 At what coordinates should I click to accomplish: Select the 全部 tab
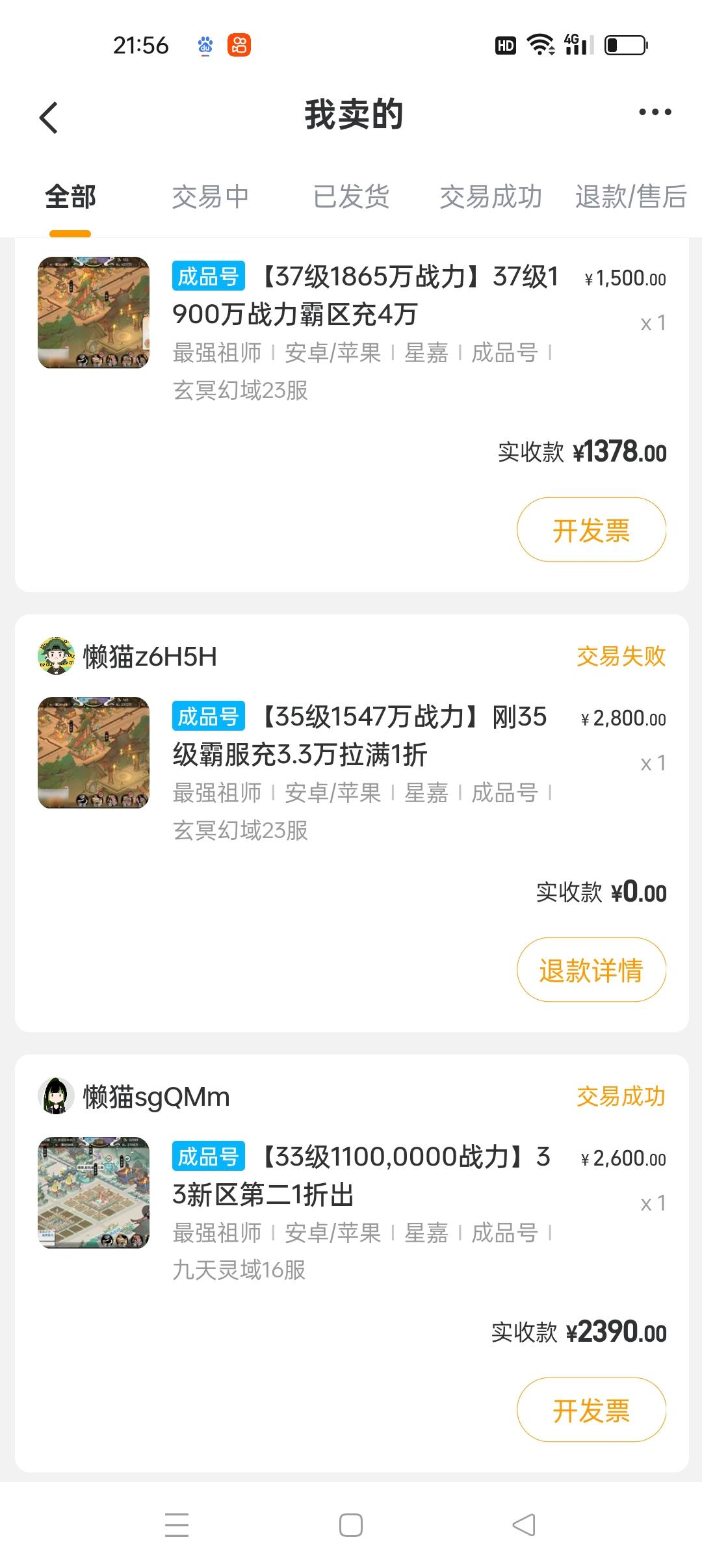pos(70,196)
